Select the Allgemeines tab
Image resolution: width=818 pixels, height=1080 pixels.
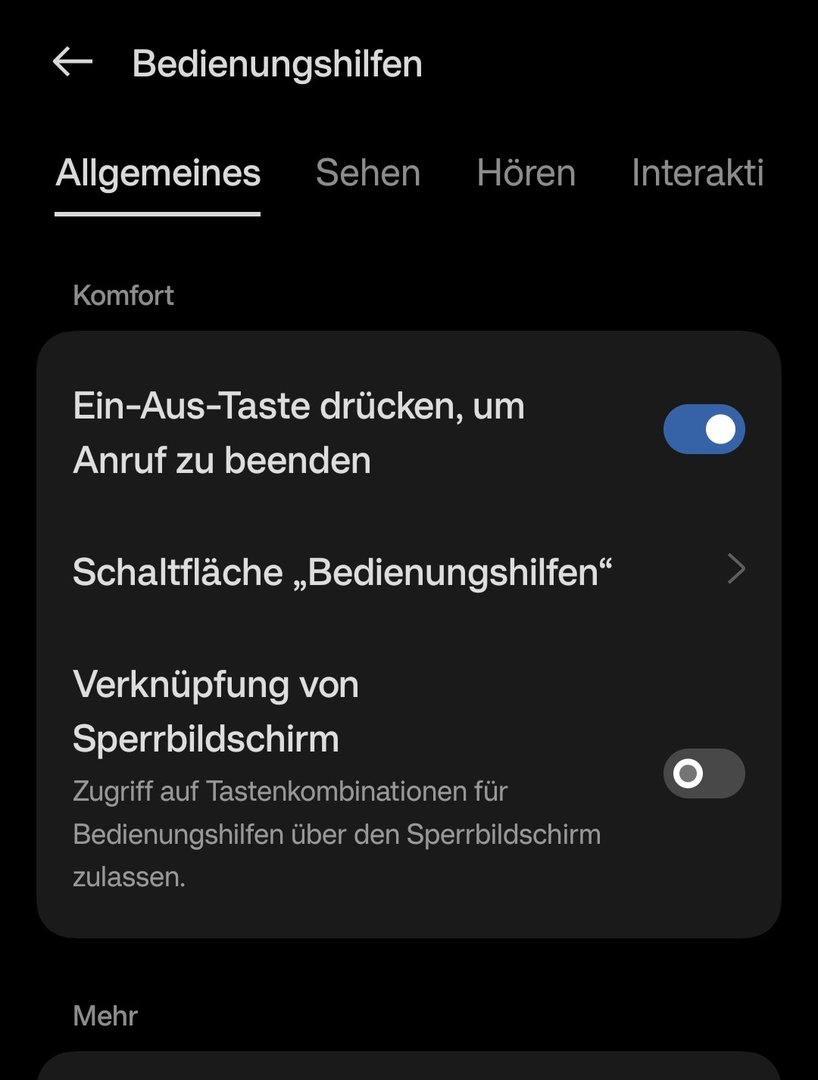158,173
